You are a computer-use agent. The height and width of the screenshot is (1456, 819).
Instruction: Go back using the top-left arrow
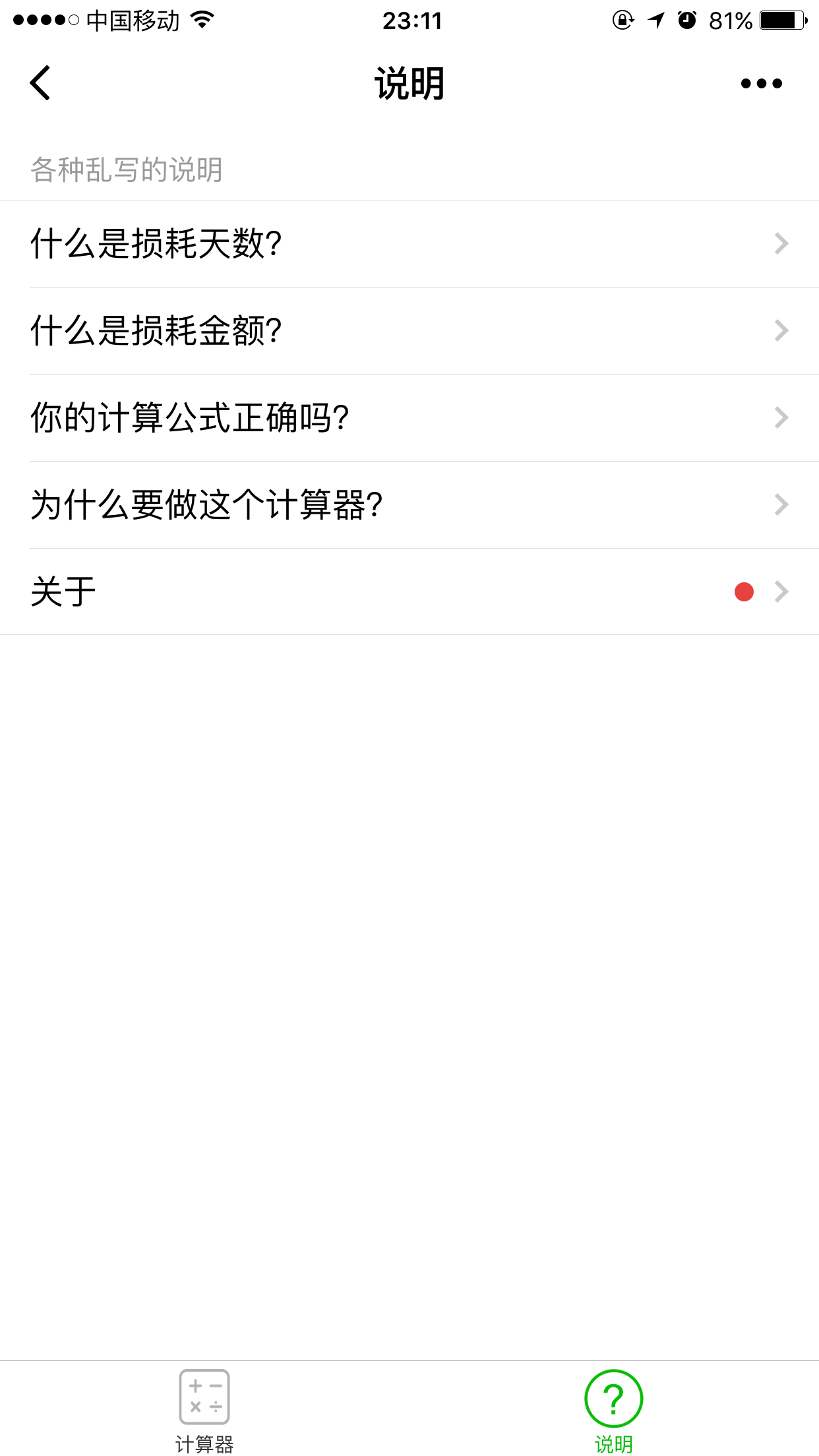click(40, 83)
